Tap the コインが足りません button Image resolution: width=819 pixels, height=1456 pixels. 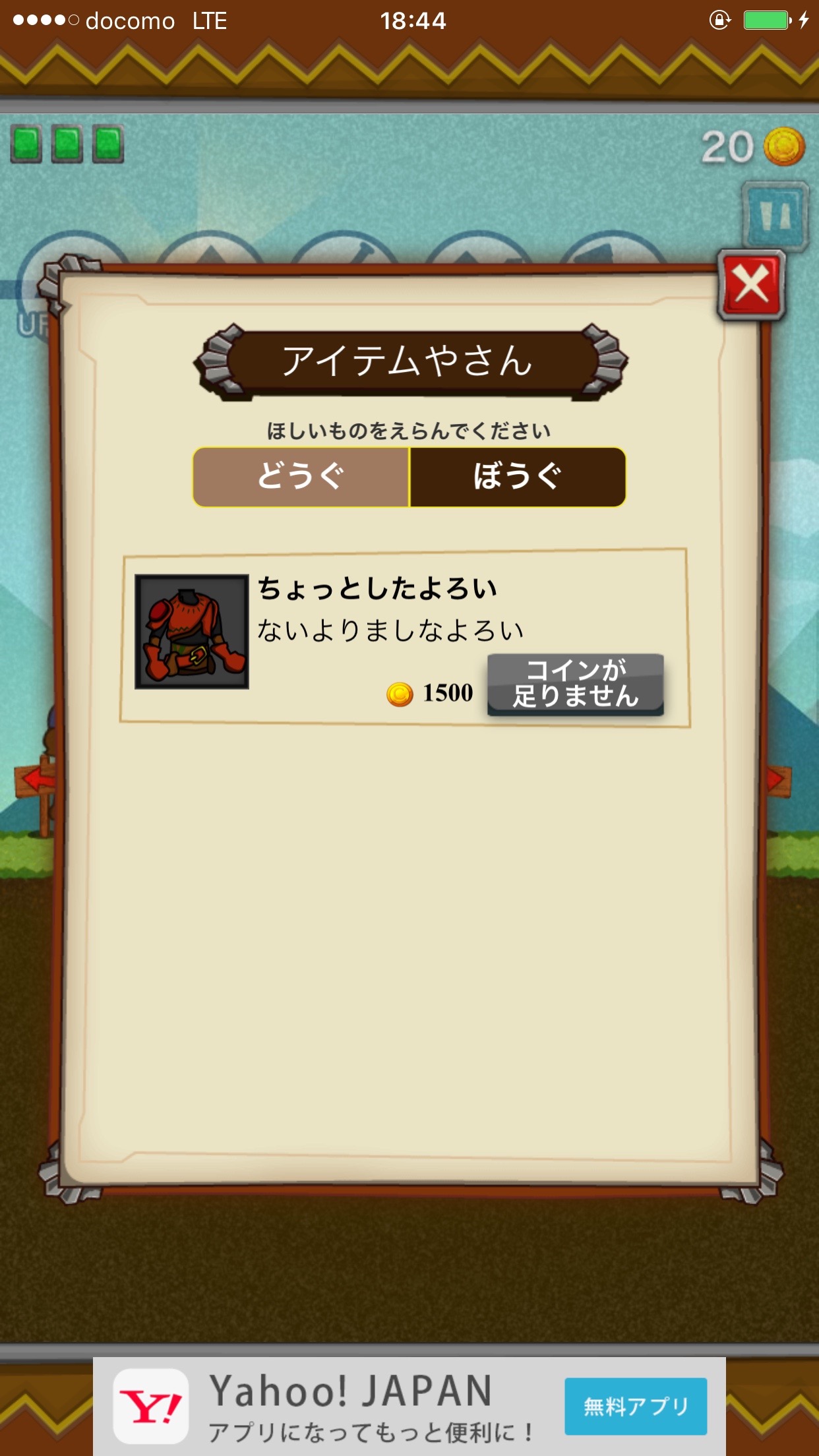(575, 684)
